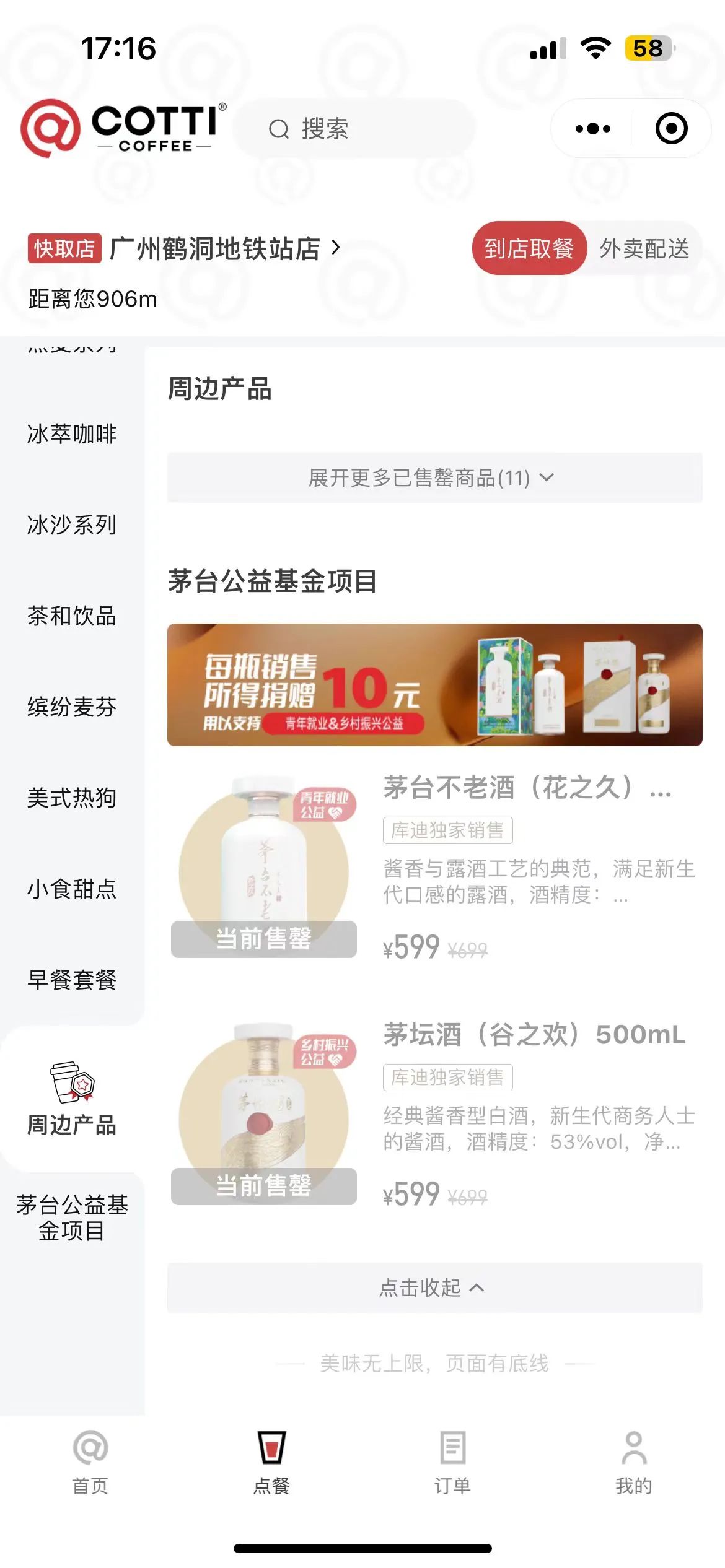Select 小食甜点 category
Screen dimensions: 725x1568
pyautogui.click(x=72, y=889)
